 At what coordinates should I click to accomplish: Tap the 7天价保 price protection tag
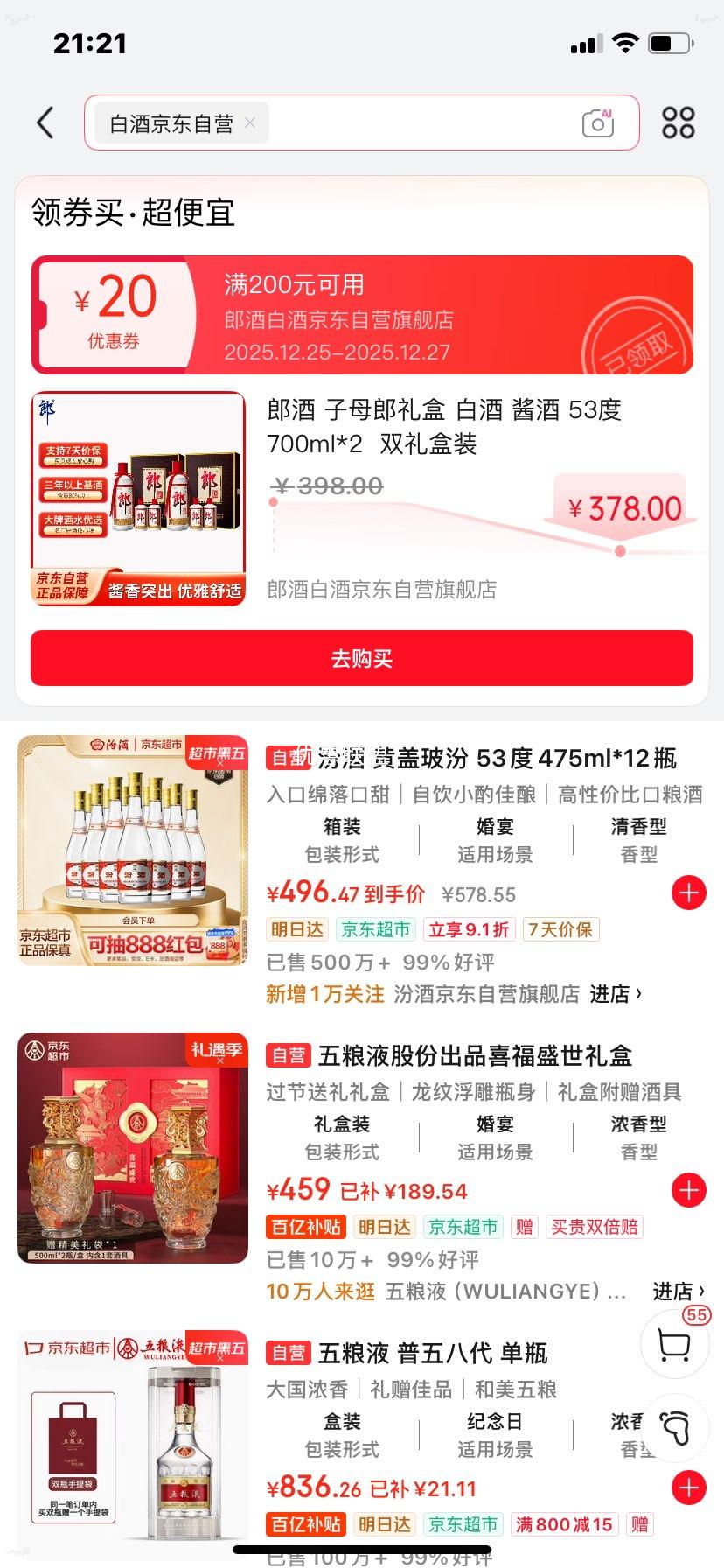pyautogui.click(x=560, y=929)
